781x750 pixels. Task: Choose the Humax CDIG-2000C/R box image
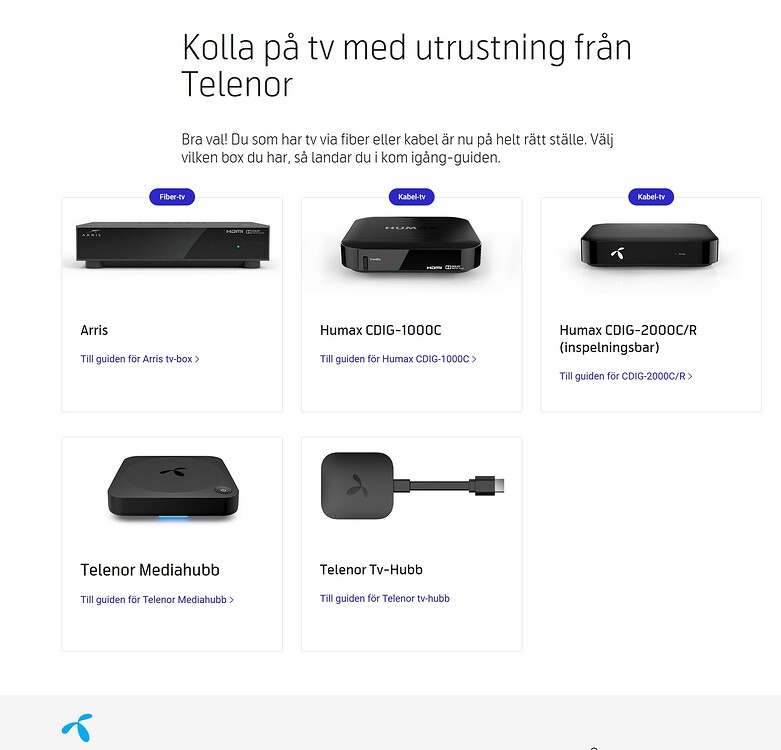click(x=650, y=245)
